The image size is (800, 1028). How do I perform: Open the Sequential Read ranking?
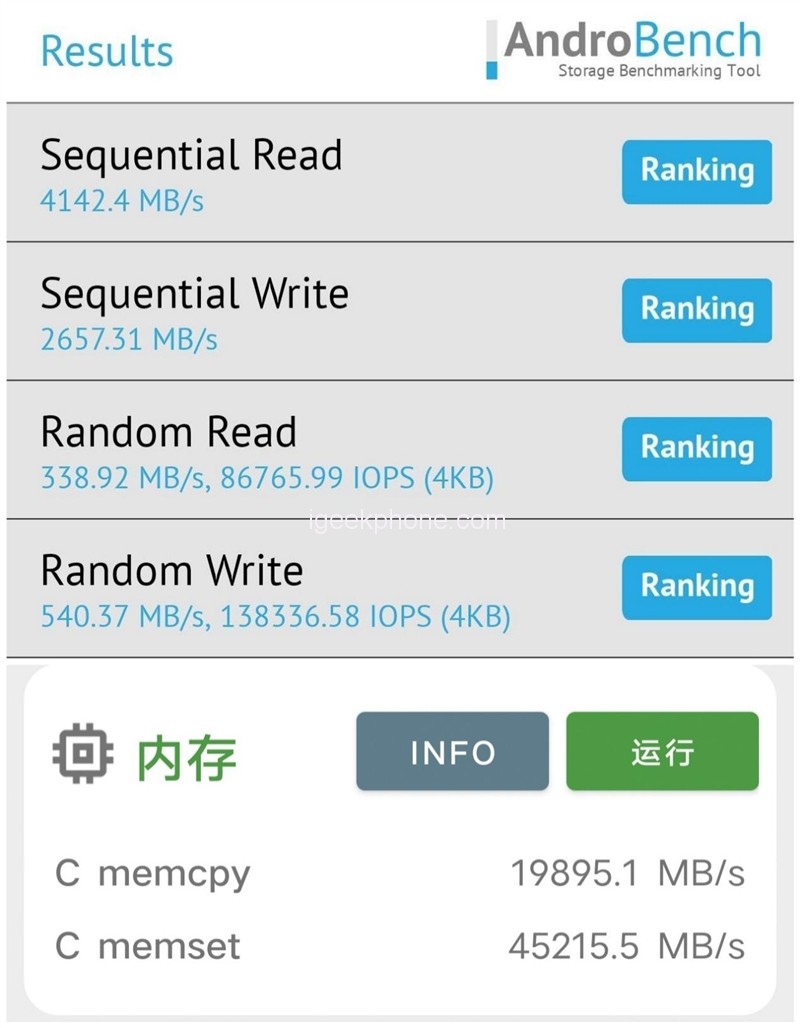[x=696, y=171]
